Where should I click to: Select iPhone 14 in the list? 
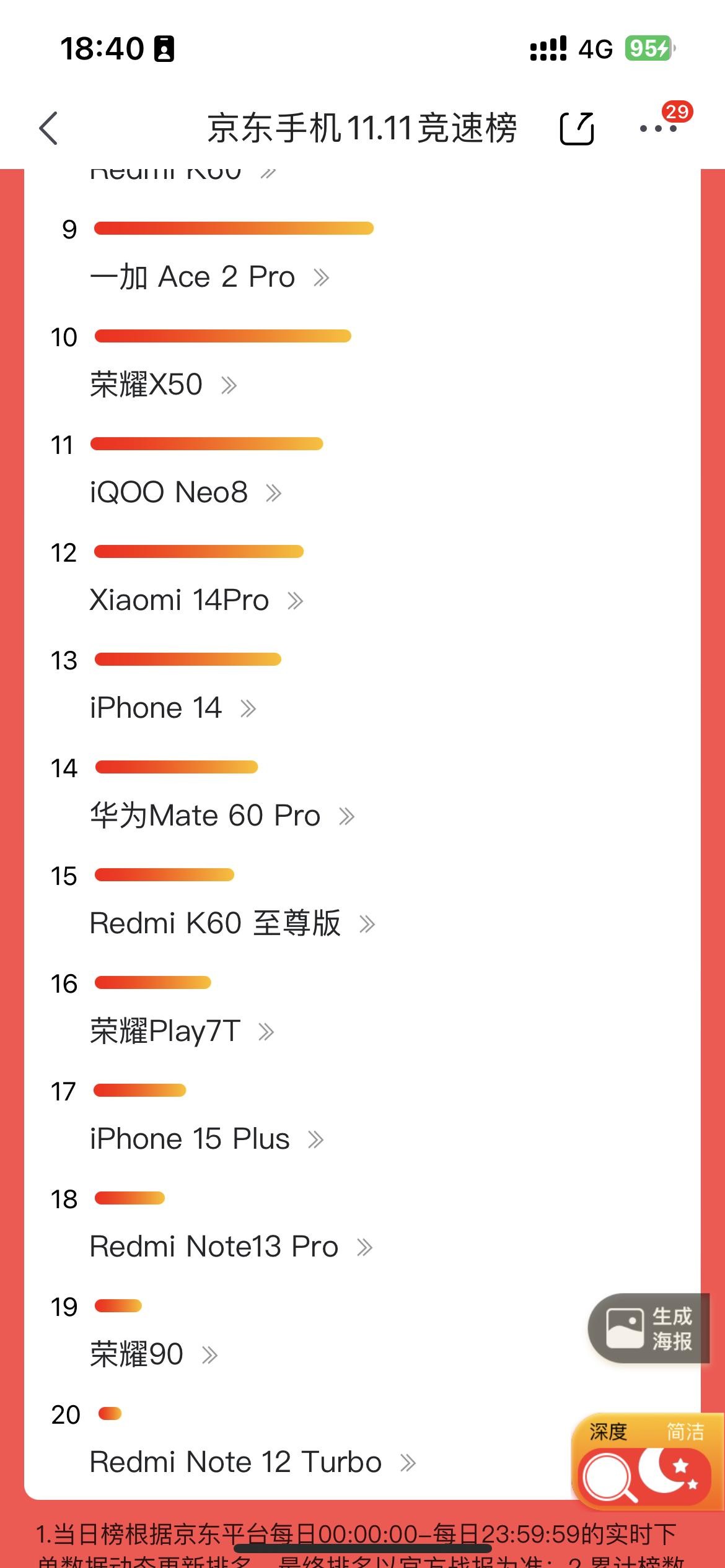[x=172, y=708]
